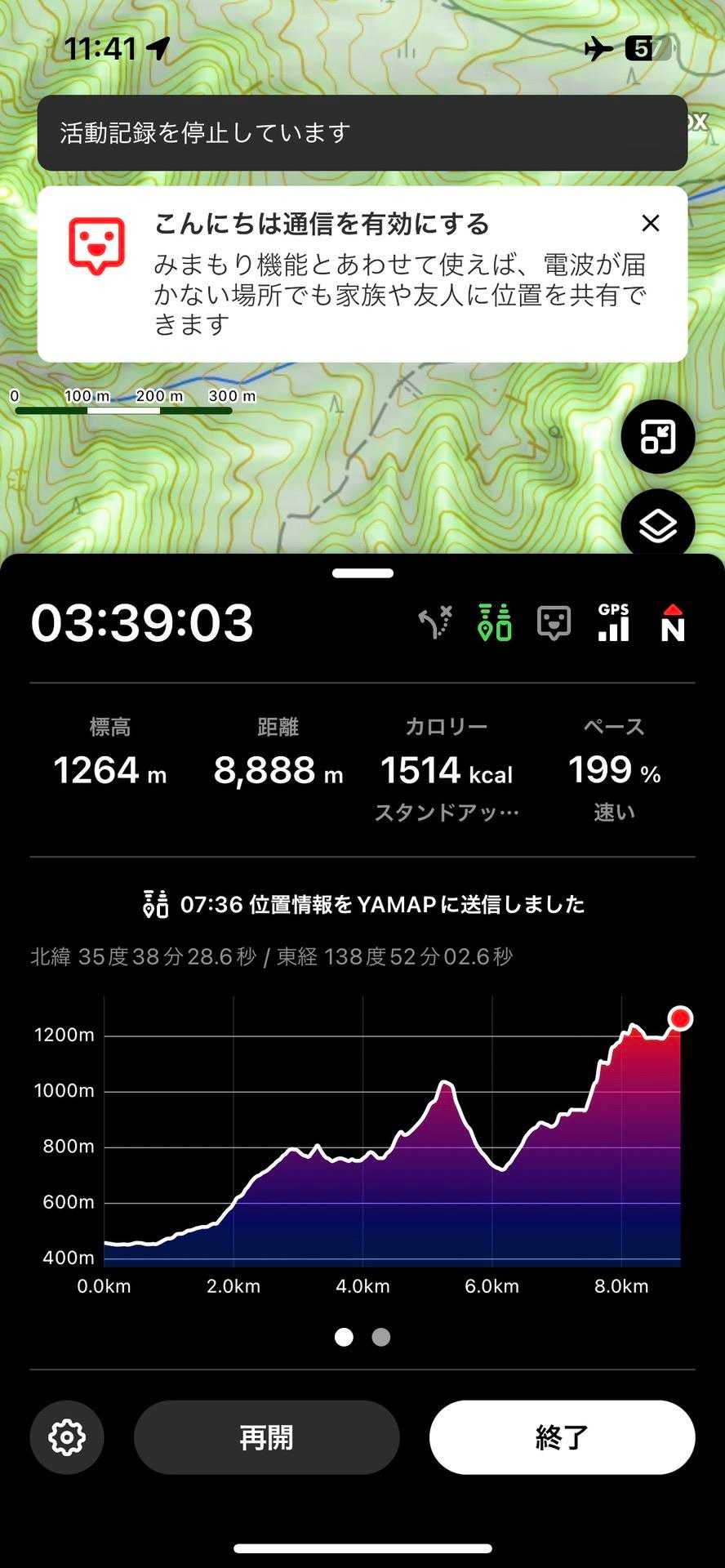Resume recording with 再開
This screenshot has height=1568, width=725.
(266, 1437)
